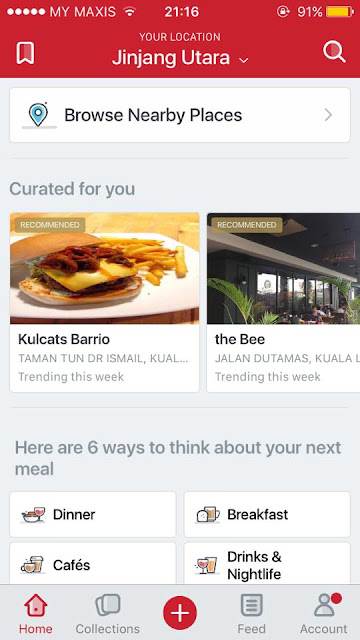Switch to the Feed tab
The width and height of the screenshot is (360, 640).
click(251, 613)
